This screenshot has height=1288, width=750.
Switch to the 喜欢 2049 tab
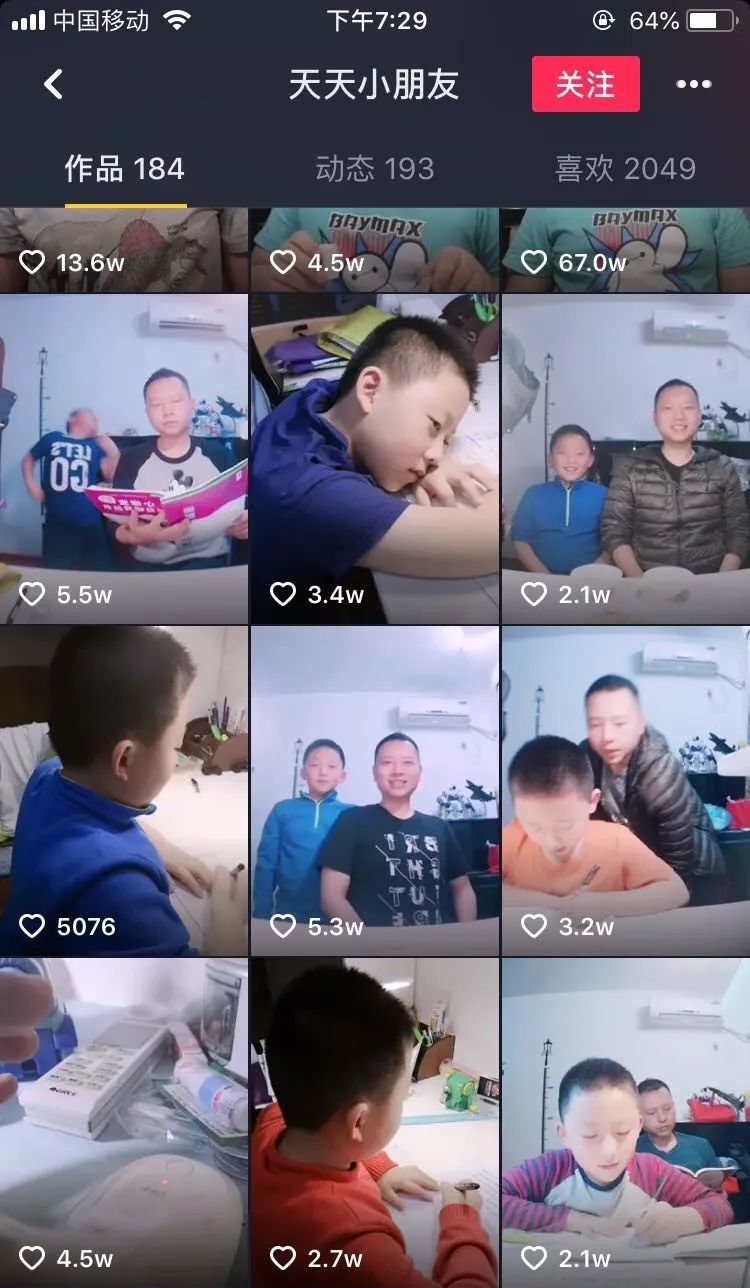point(625,168)
